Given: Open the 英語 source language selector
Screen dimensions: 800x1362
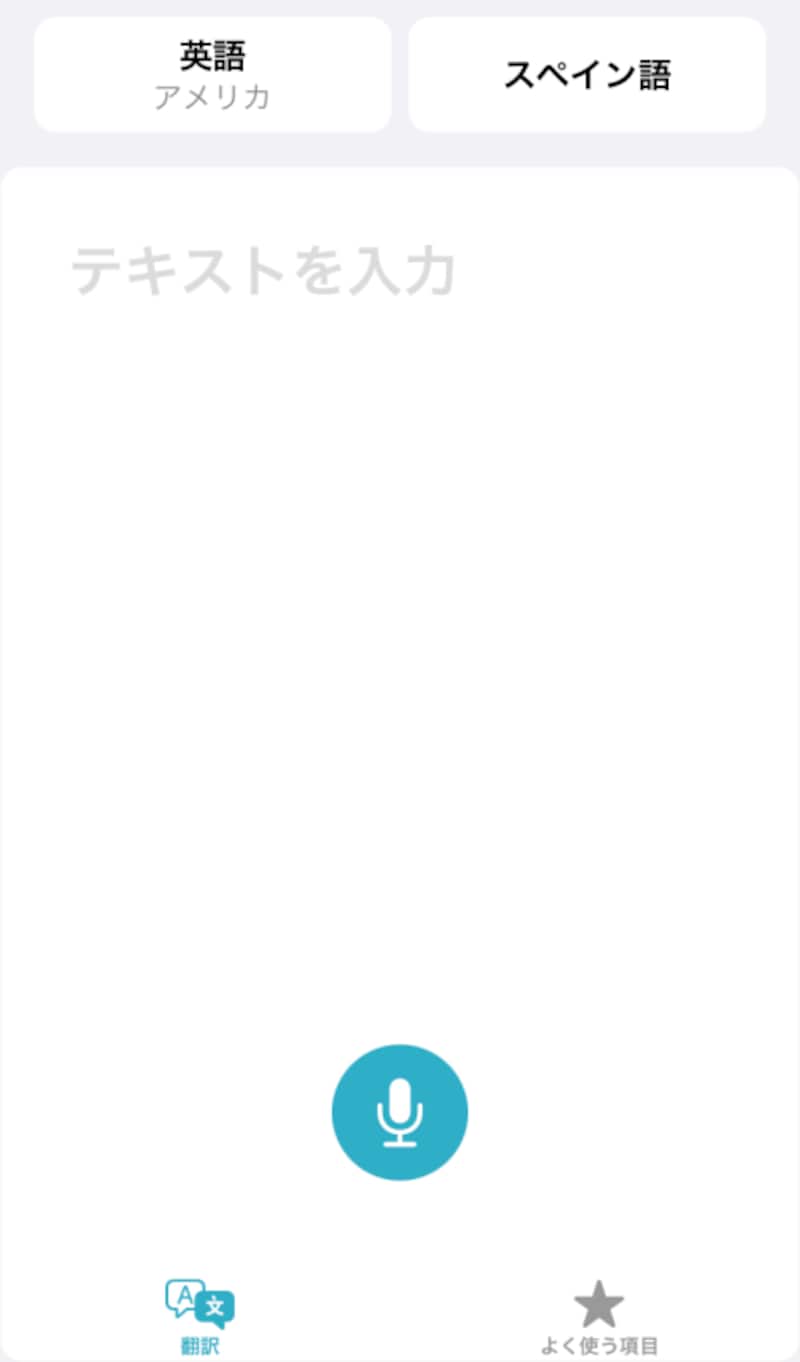Looking at the screenshot, I should [212, 75].
